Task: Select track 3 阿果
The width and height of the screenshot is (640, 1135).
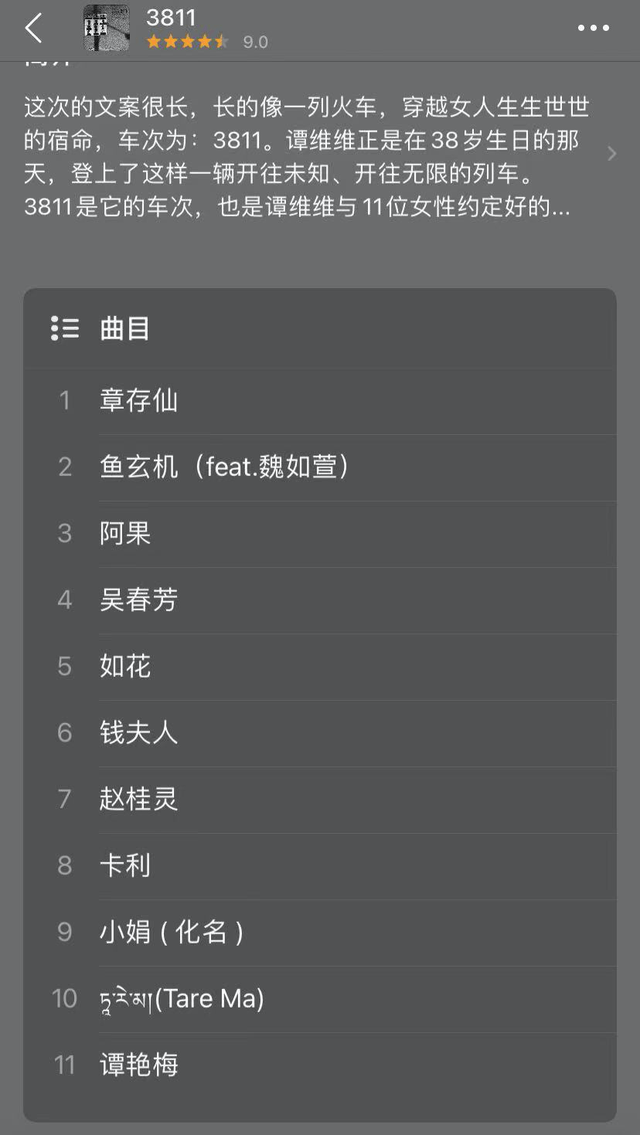Action: [x=320, y=533]
